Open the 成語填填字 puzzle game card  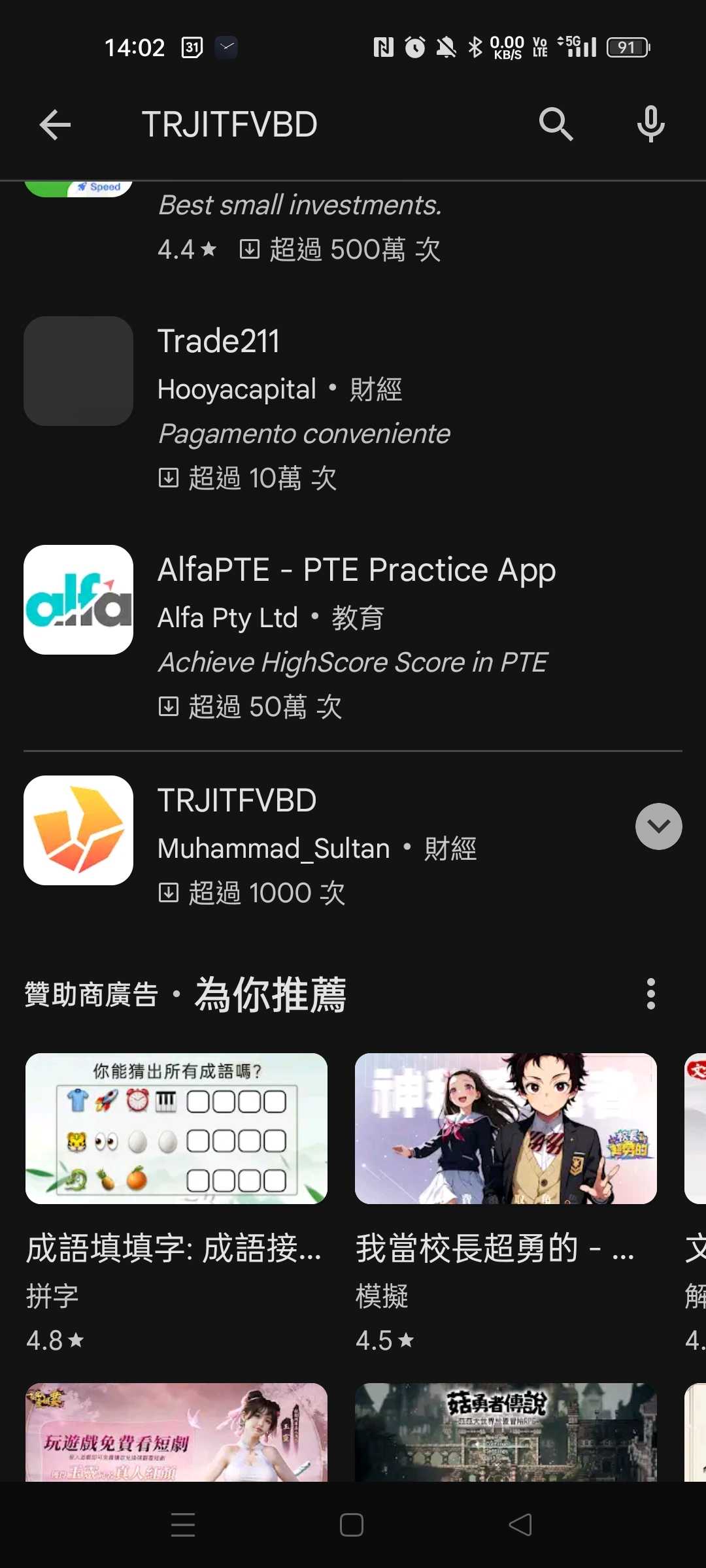point(176,1202)
